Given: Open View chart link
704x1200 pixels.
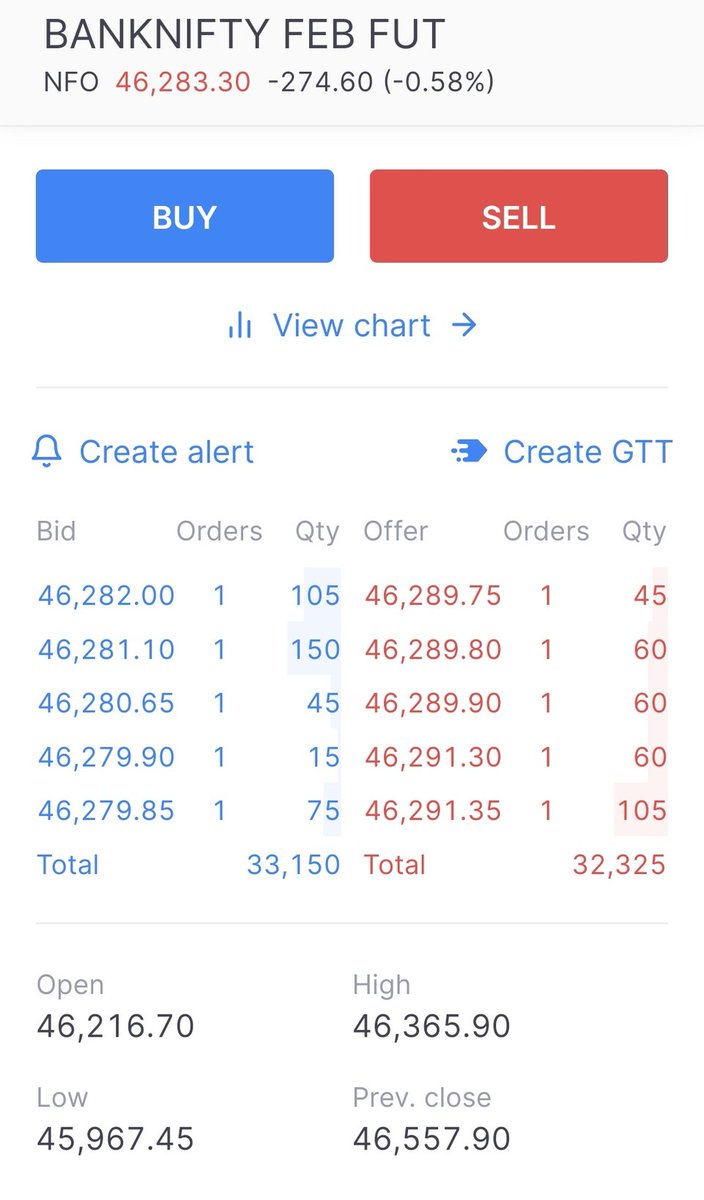Looking at the screenshot, I should [352, 325].
